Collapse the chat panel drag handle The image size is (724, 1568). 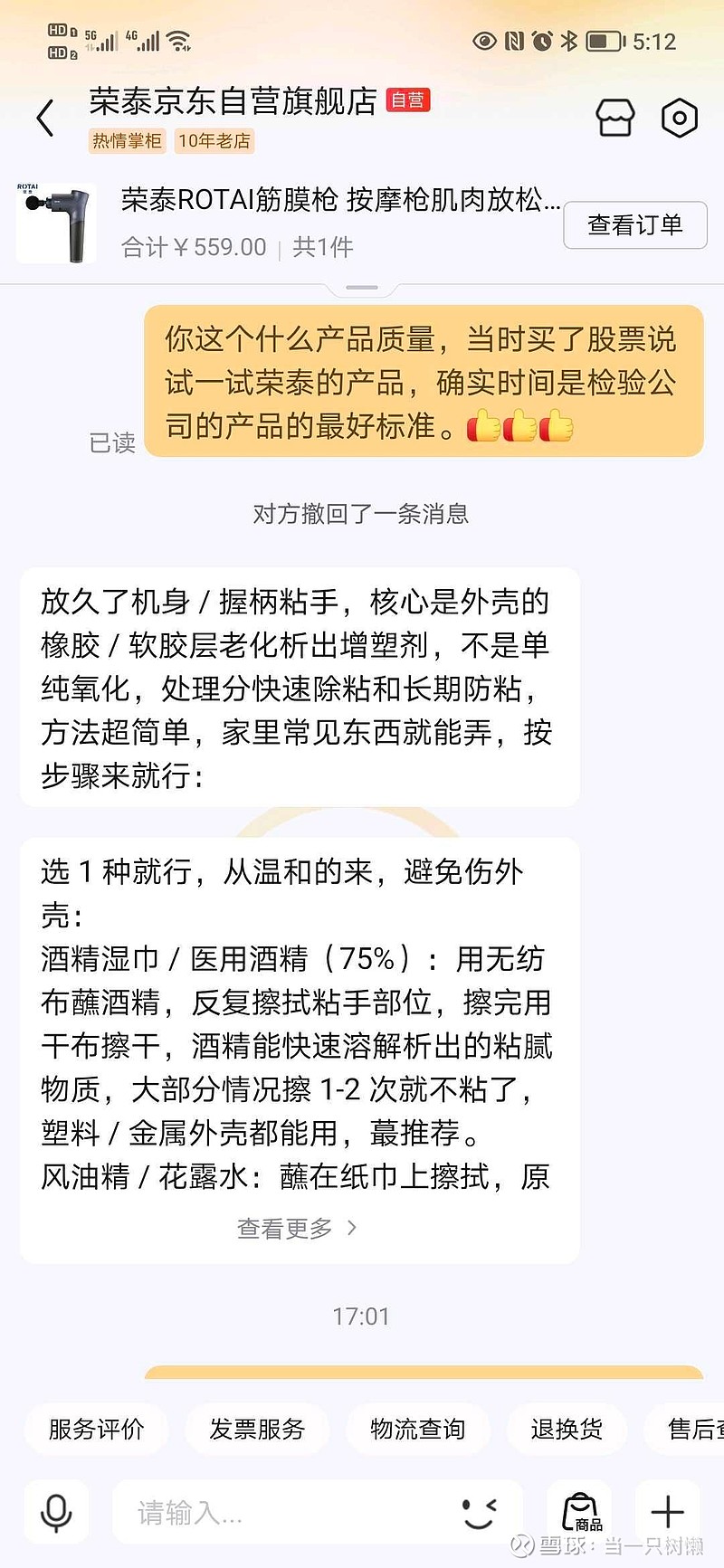point(361,286)
